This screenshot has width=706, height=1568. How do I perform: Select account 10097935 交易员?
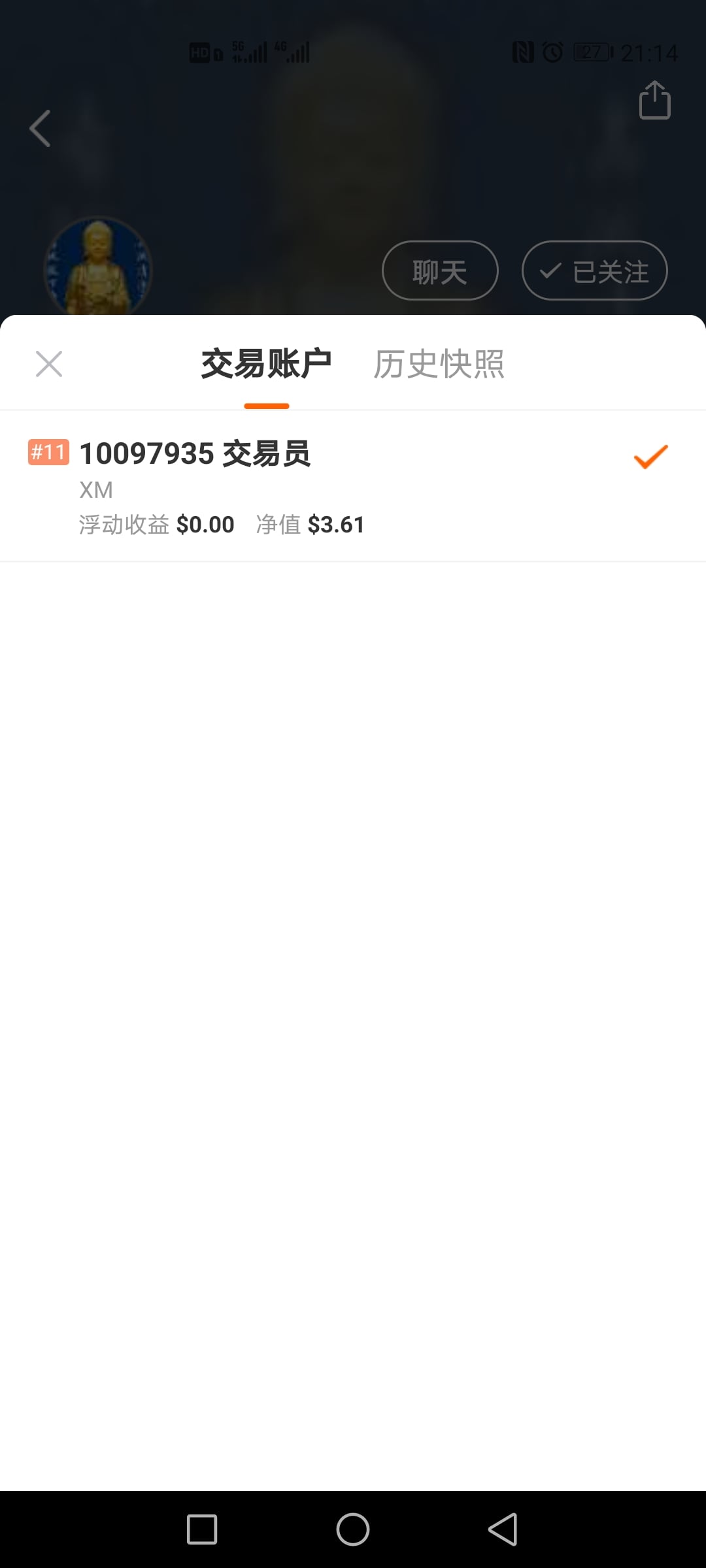353,486
